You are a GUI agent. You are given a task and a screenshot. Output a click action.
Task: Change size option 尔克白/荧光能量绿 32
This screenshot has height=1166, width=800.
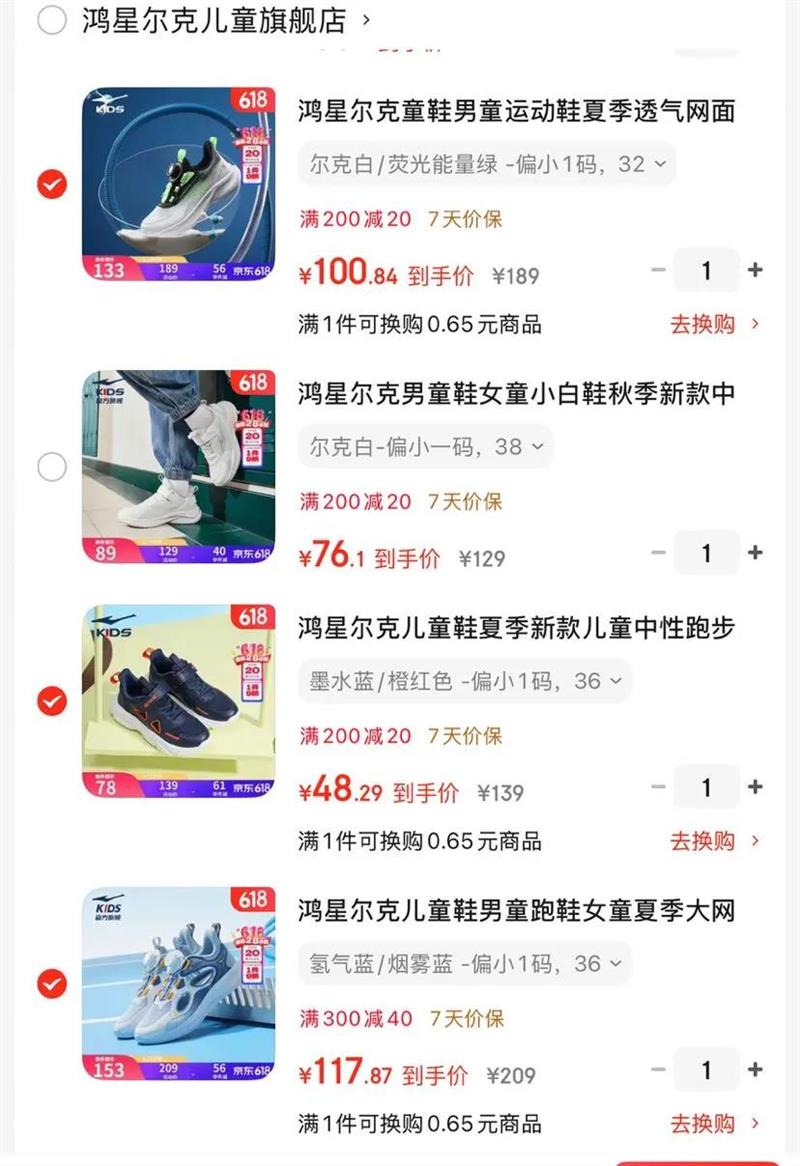[x=487, y=164]
